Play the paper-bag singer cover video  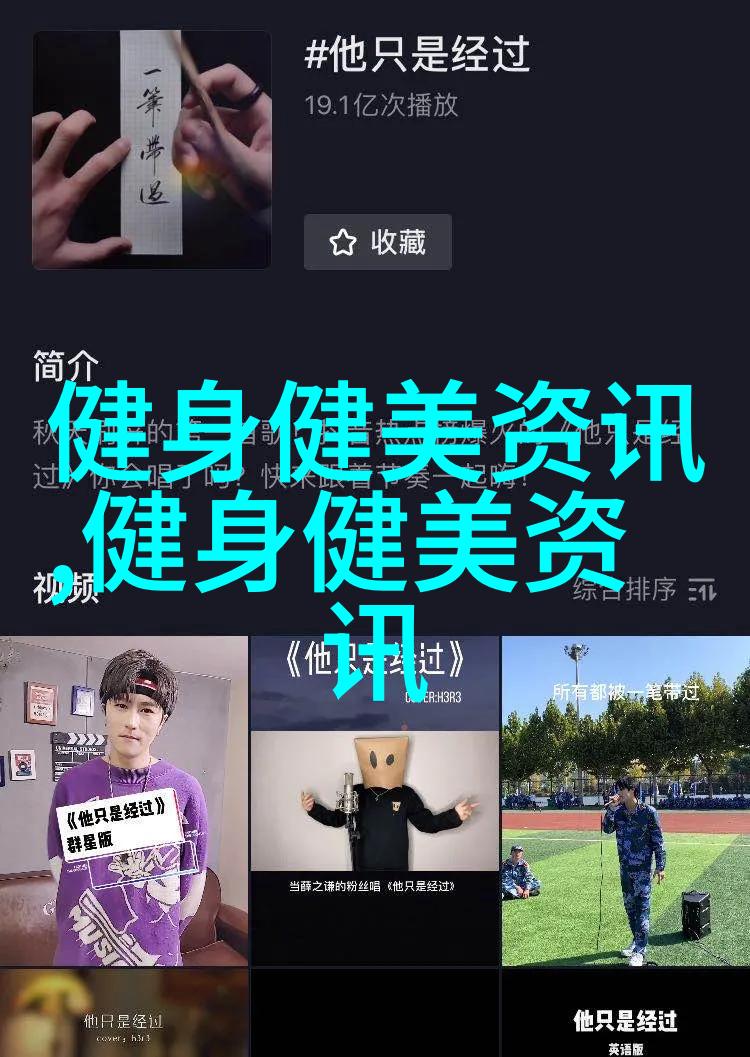pos(374,800)
